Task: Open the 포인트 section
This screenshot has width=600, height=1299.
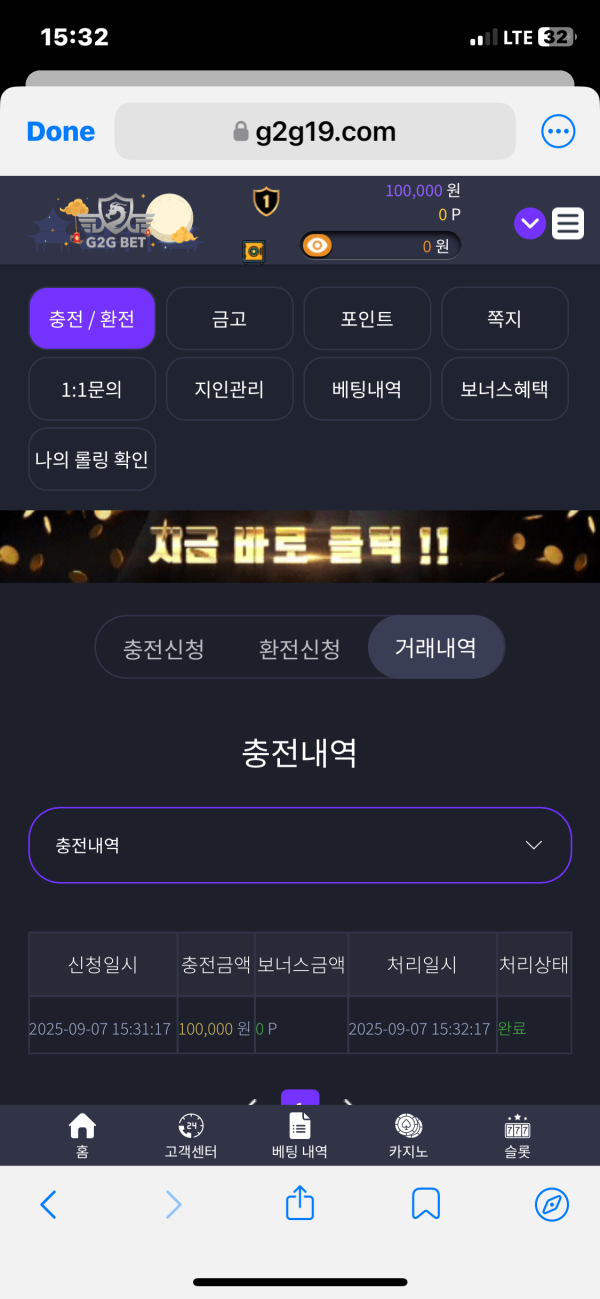Action: [367, 319]
